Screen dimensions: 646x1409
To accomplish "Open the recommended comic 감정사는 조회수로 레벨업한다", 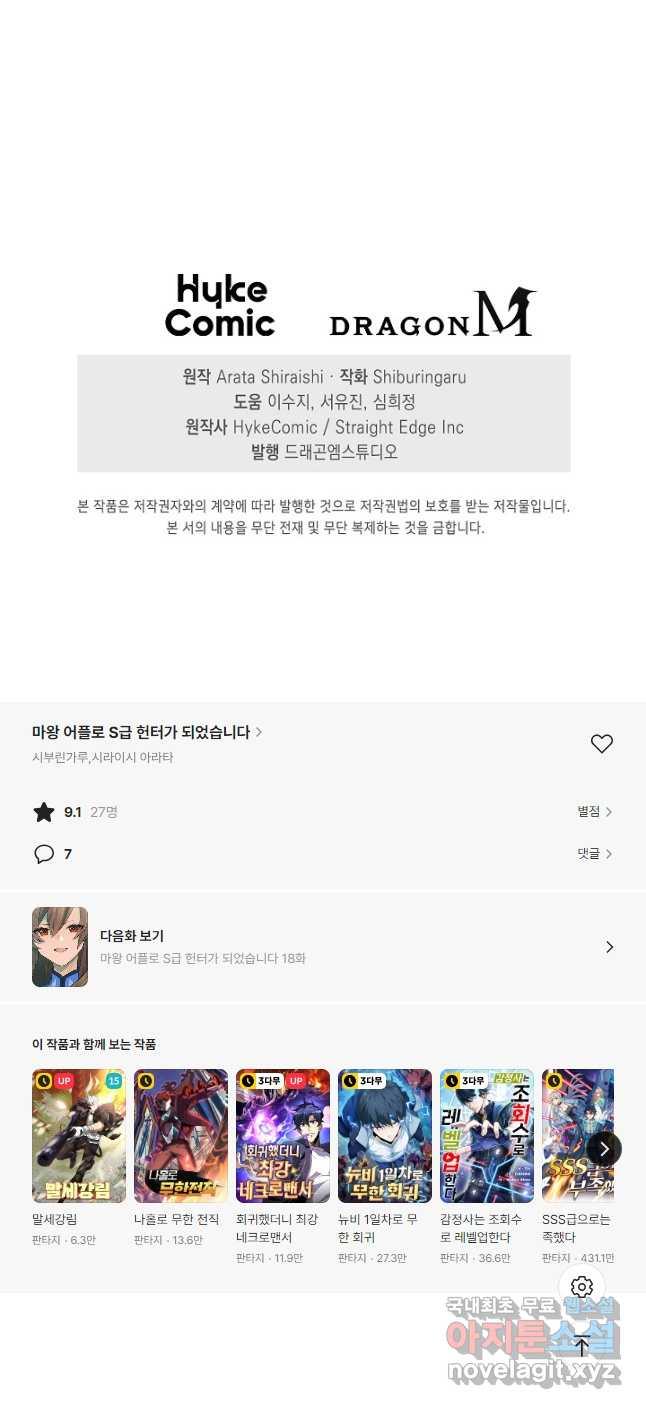I will pyautogui.click(x=487, y=1136).
